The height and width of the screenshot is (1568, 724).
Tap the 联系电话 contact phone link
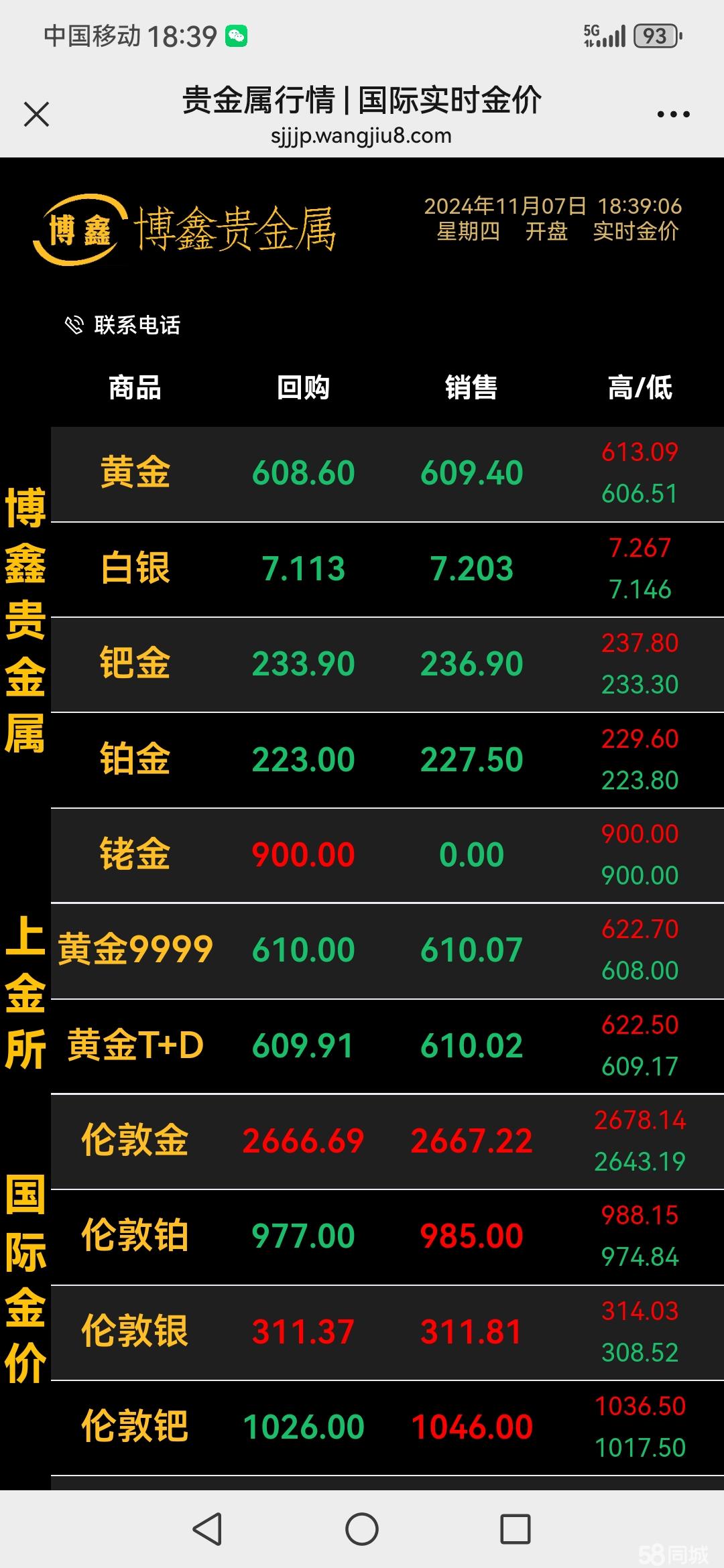pyautogui.click(x=123, y=325)
